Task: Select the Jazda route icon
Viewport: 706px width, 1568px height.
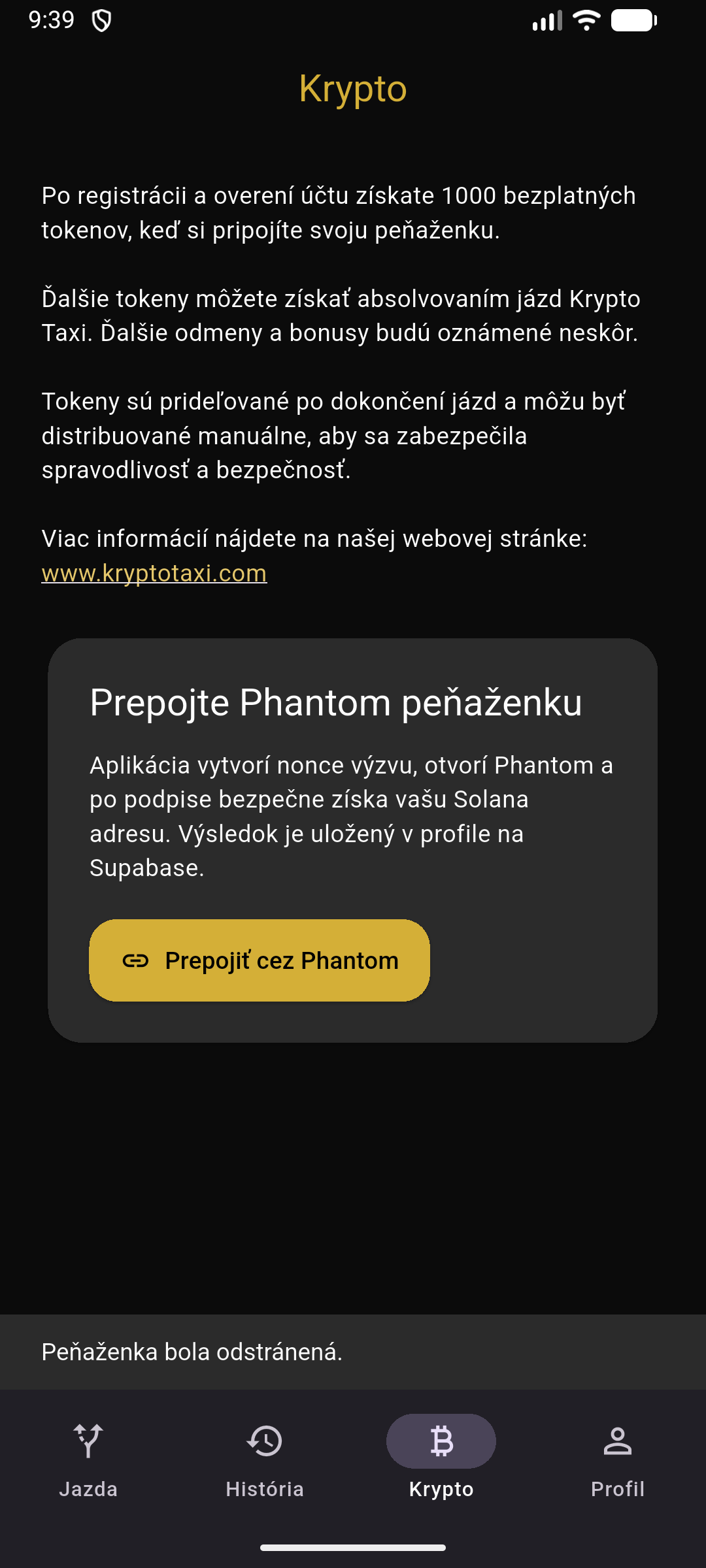Action: point(89,1440)
